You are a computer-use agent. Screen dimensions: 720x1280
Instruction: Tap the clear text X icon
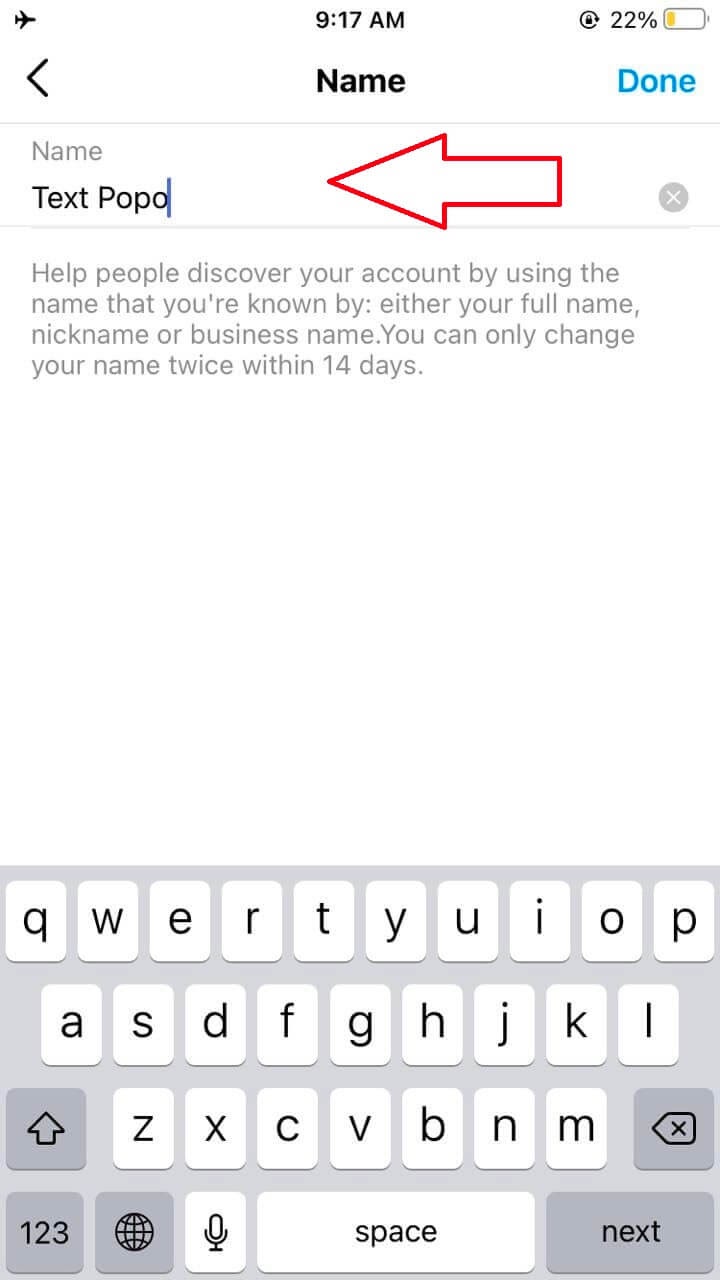tap(673, 196)
